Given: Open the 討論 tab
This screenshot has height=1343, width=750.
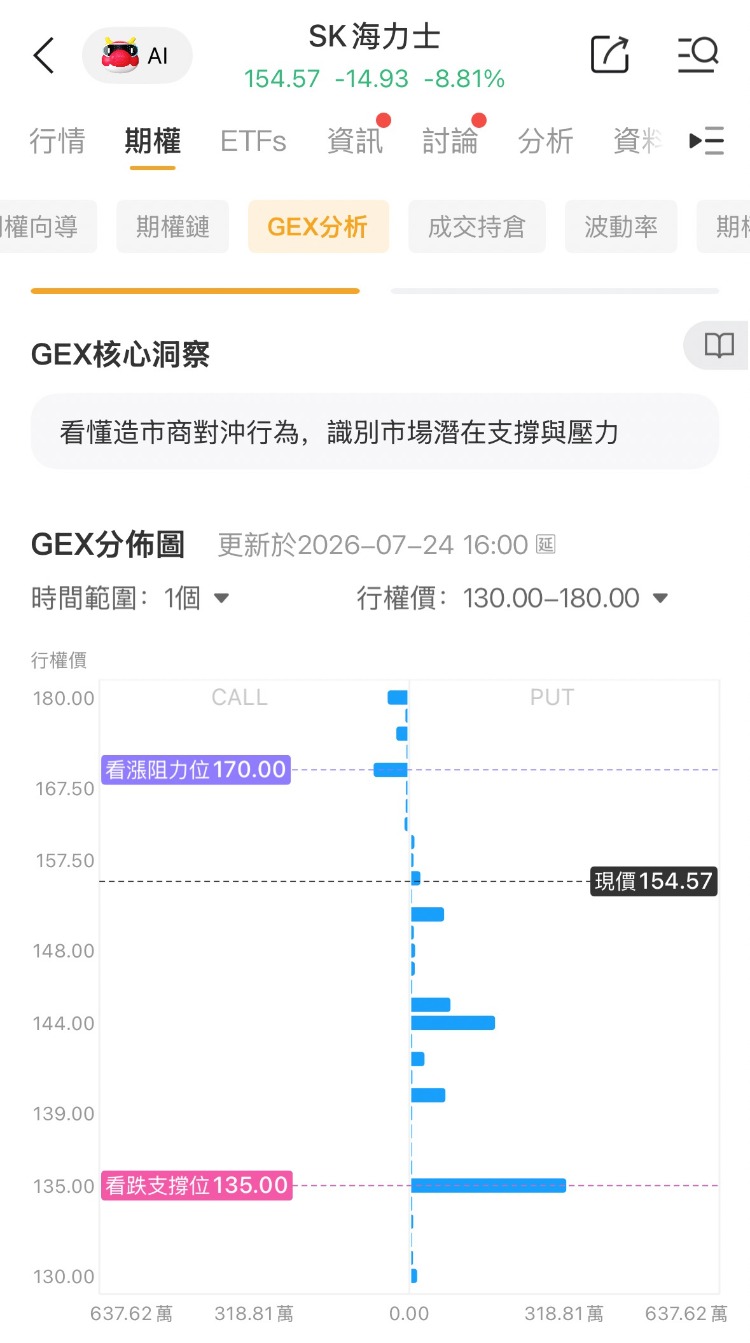Looking at the screenshot, I should [x=450, y=142].
